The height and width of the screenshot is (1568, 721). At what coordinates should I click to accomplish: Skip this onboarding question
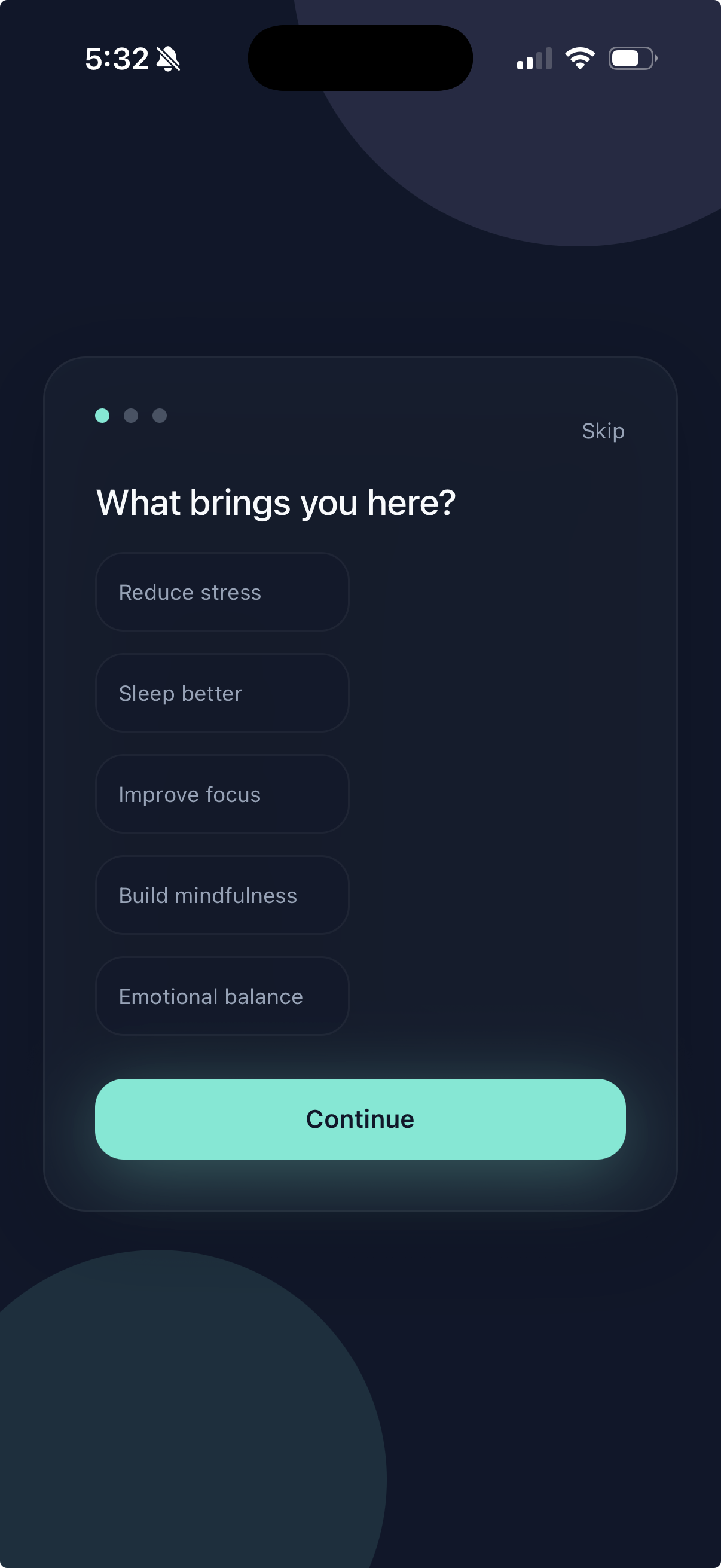point(603,431)
